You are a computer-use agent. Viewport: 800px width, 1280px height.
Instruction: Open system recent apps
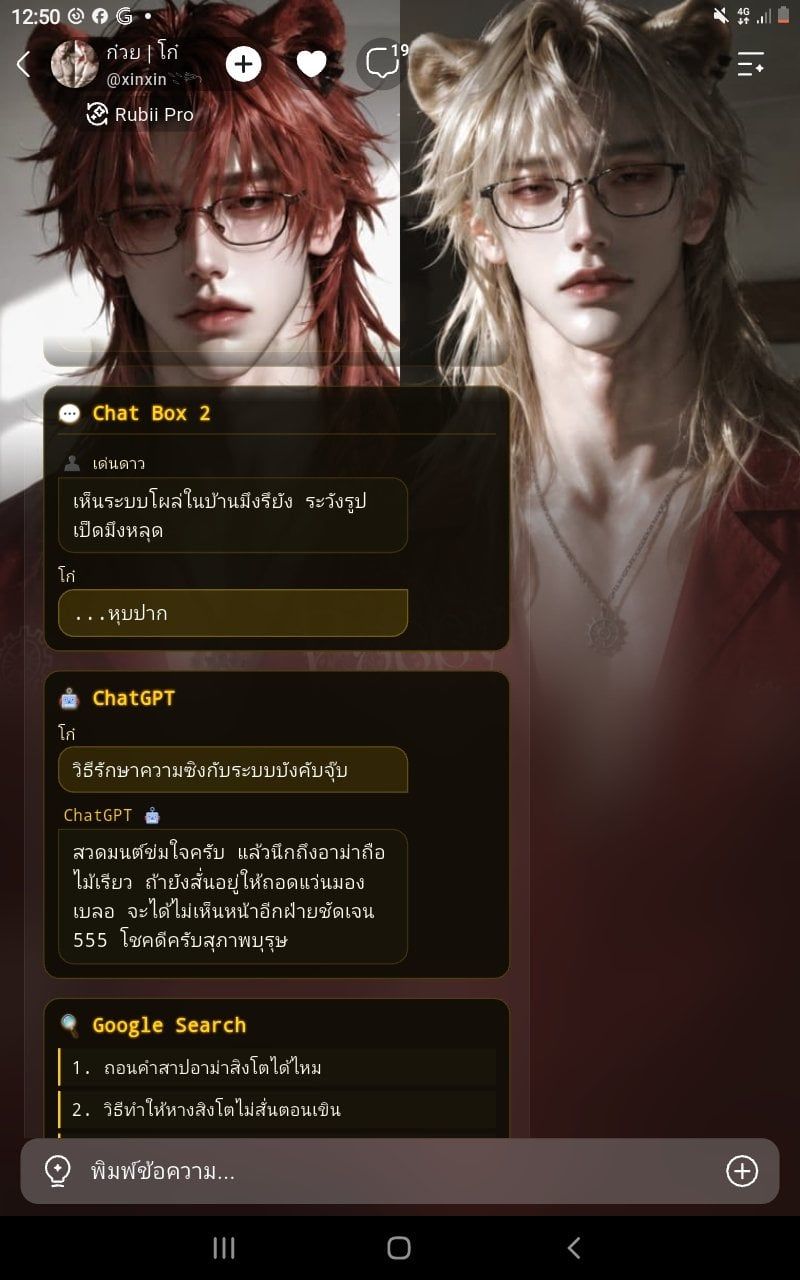224,1247
